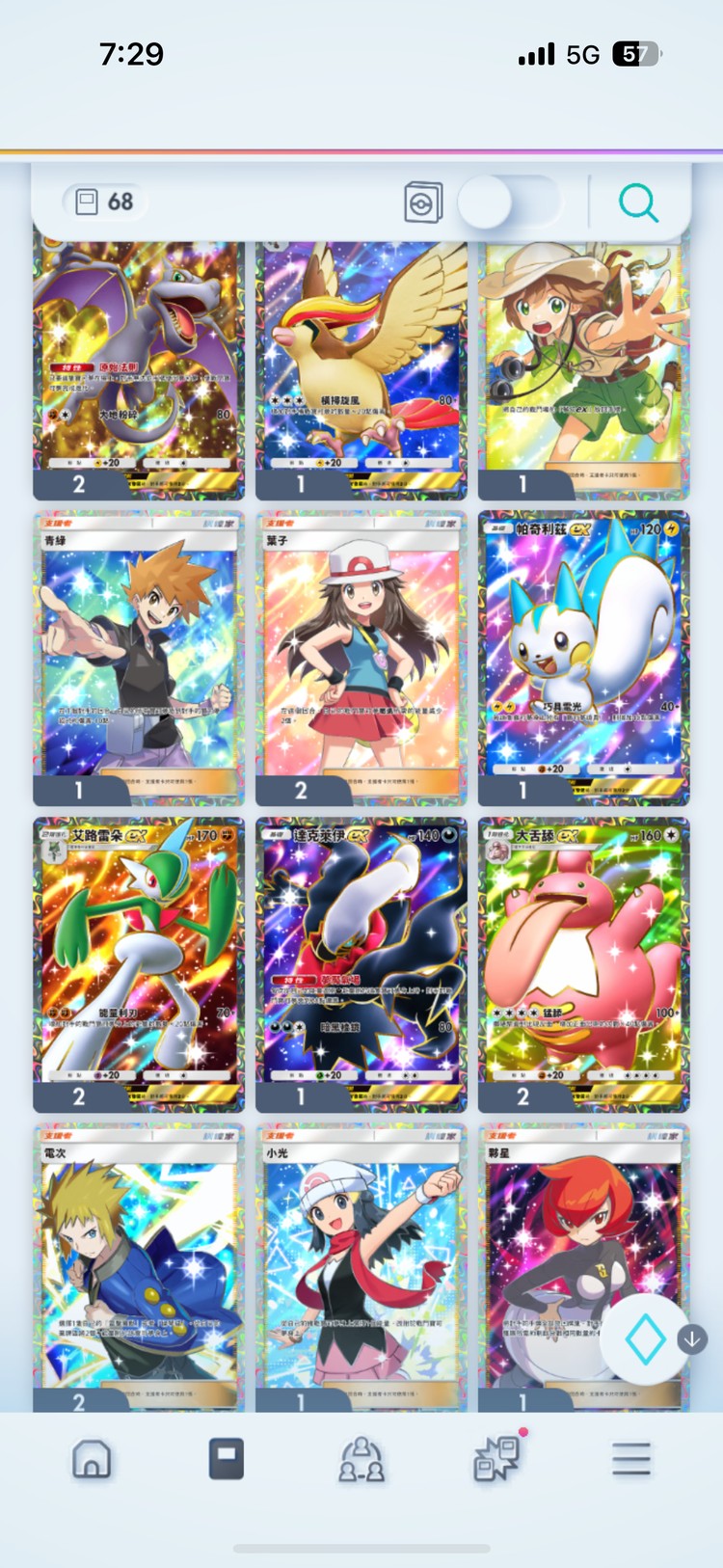
Task: Open the social hub tab
Action: [361, 1459]
